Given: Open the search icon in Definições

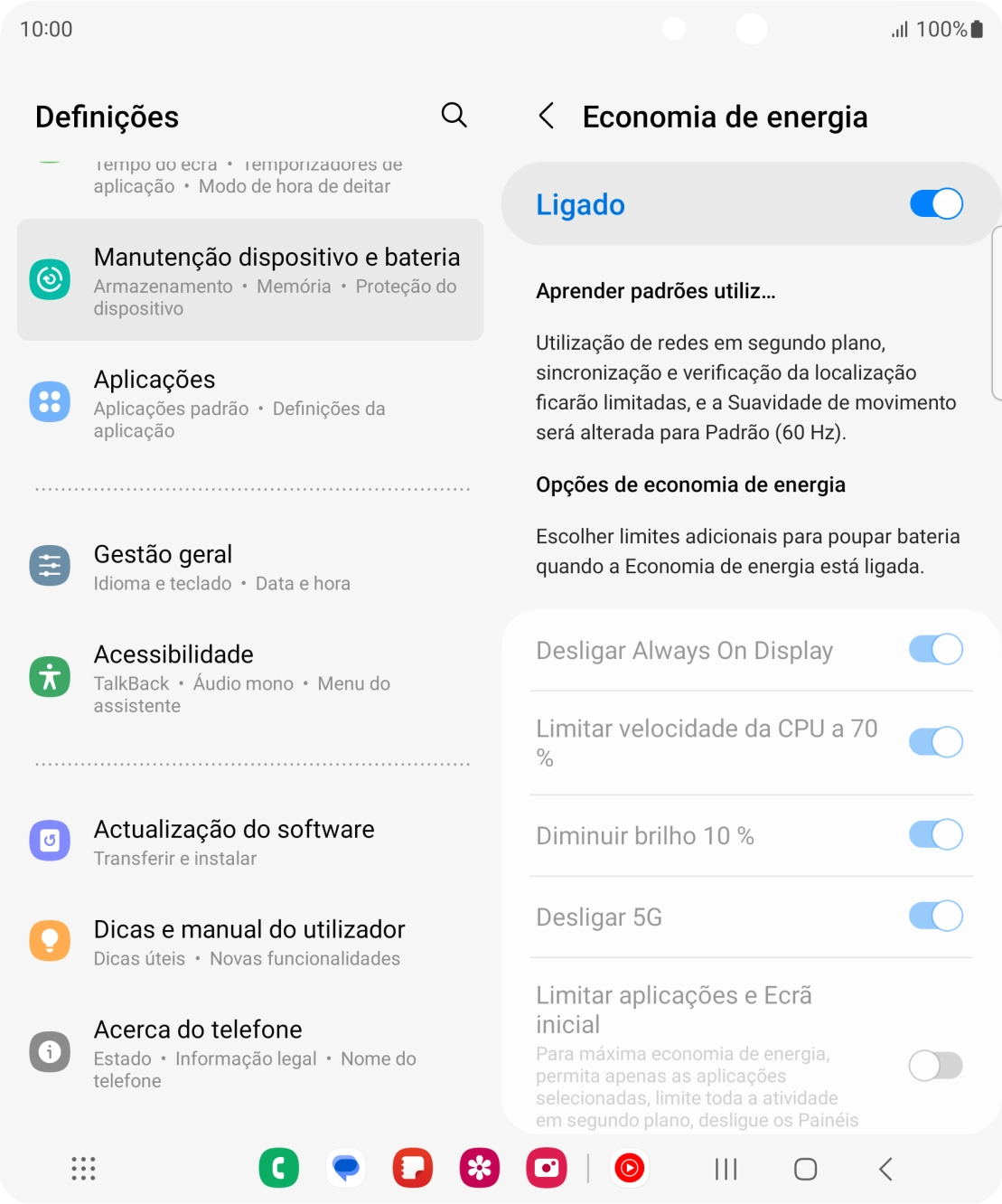Looking at the screenshot, I should pos(454,116).
